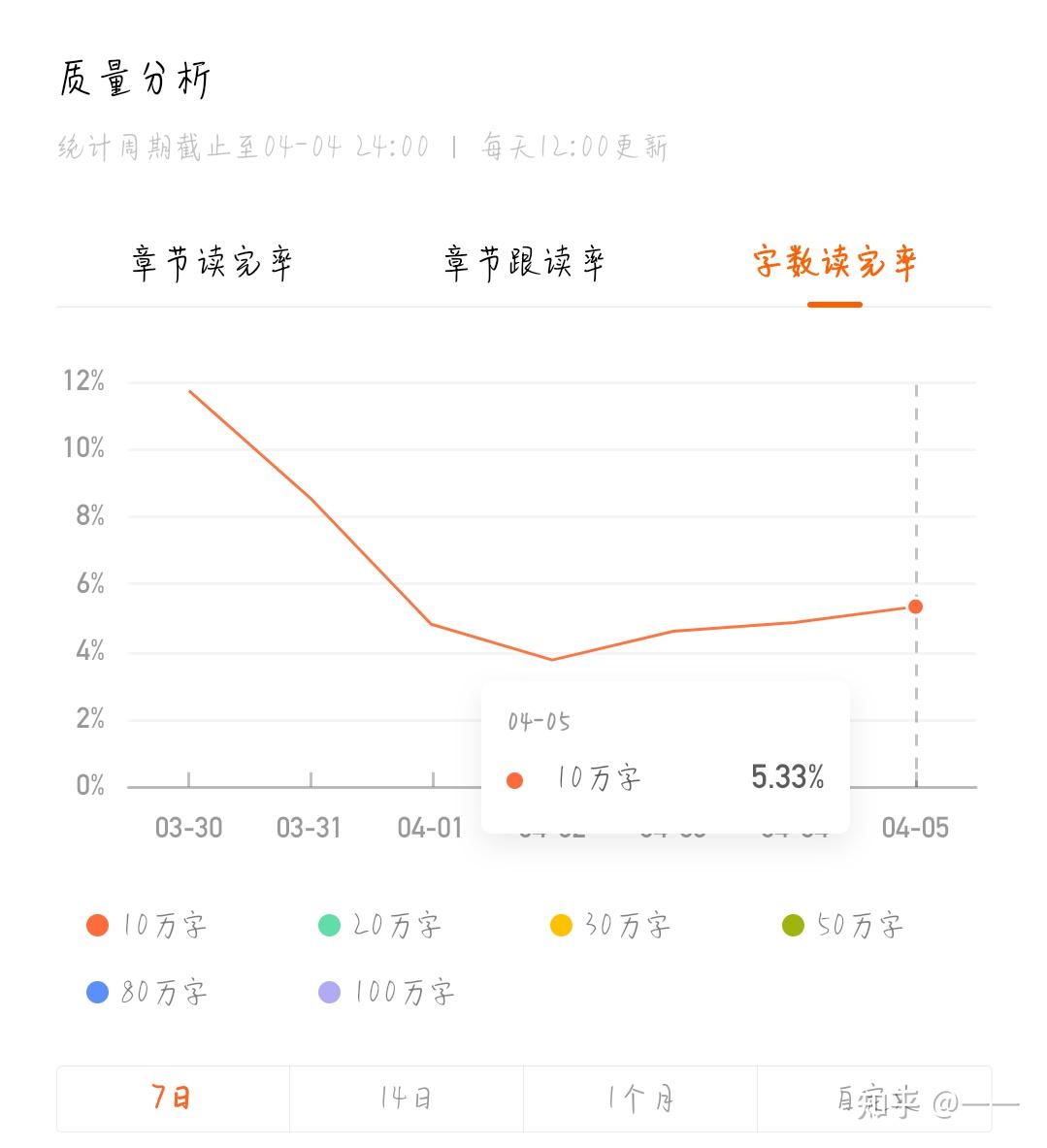Show the 20万字 series on chart
Viewport: 1047px width, 1148px height.
pos(379,926)
